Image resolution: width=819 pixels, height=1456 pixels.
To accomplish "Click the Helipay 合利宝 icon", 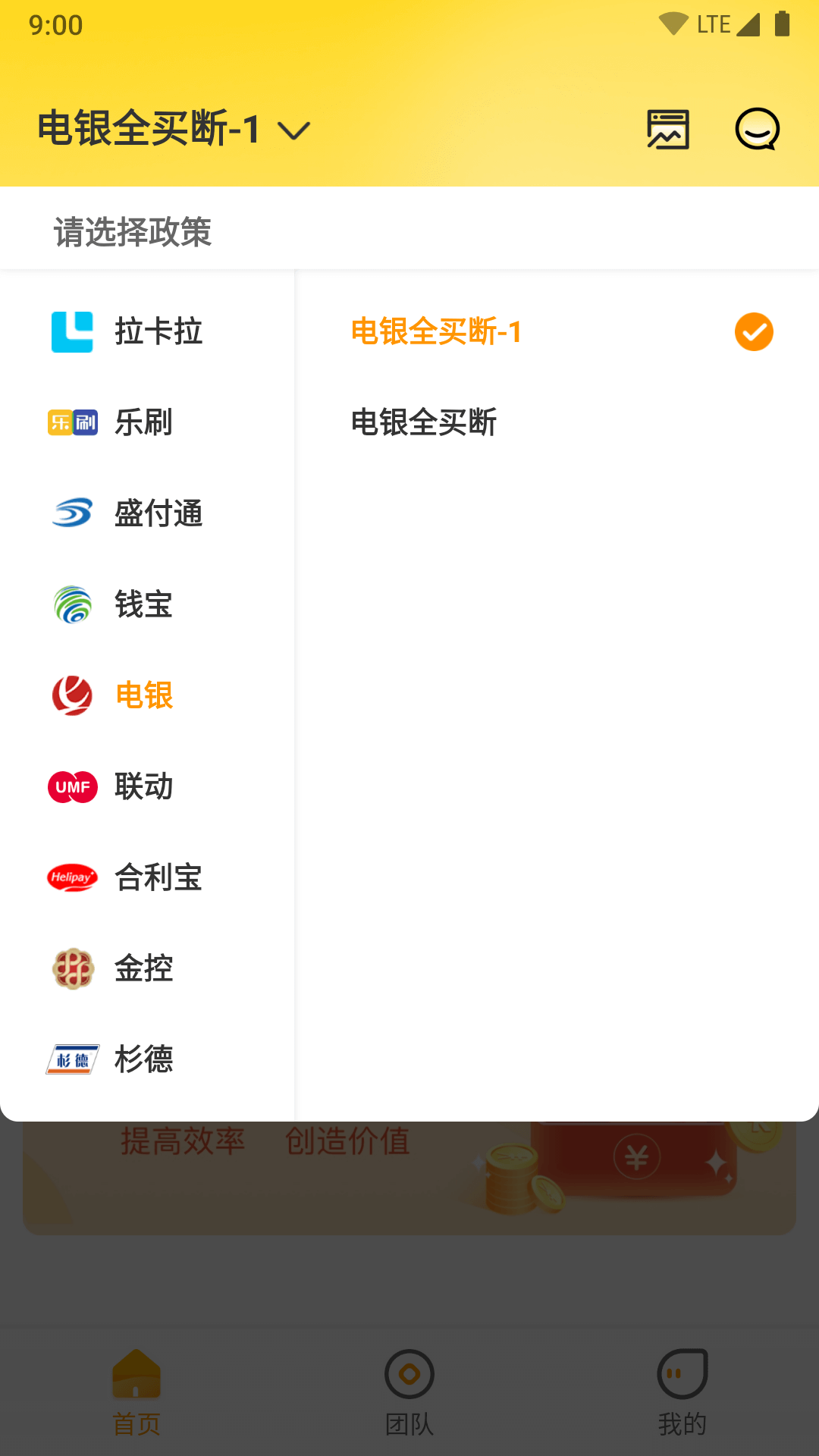I will pyautogui.click(x=72, y=878).
